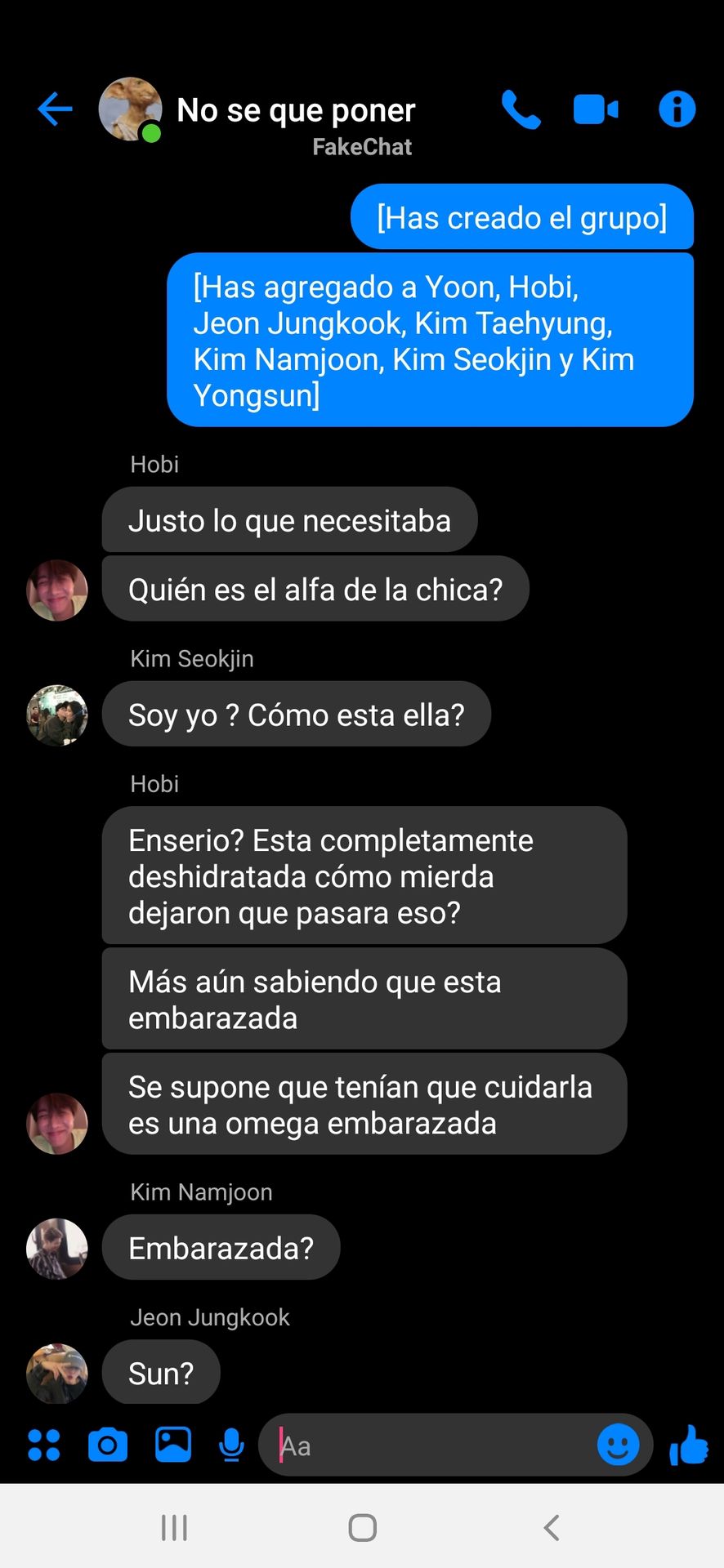Start a video call

point(596,109)
